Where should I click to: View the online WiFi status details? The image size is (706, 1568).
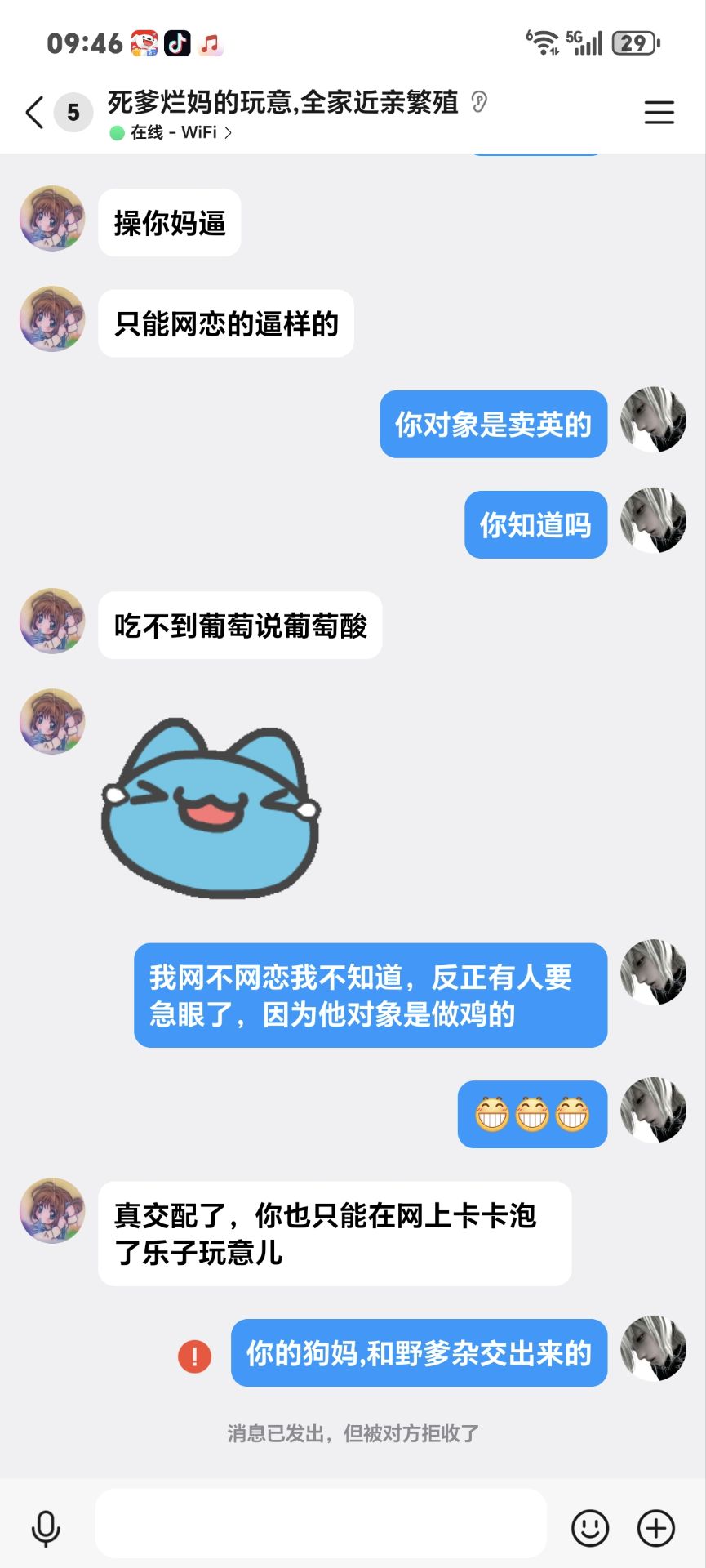171,132
